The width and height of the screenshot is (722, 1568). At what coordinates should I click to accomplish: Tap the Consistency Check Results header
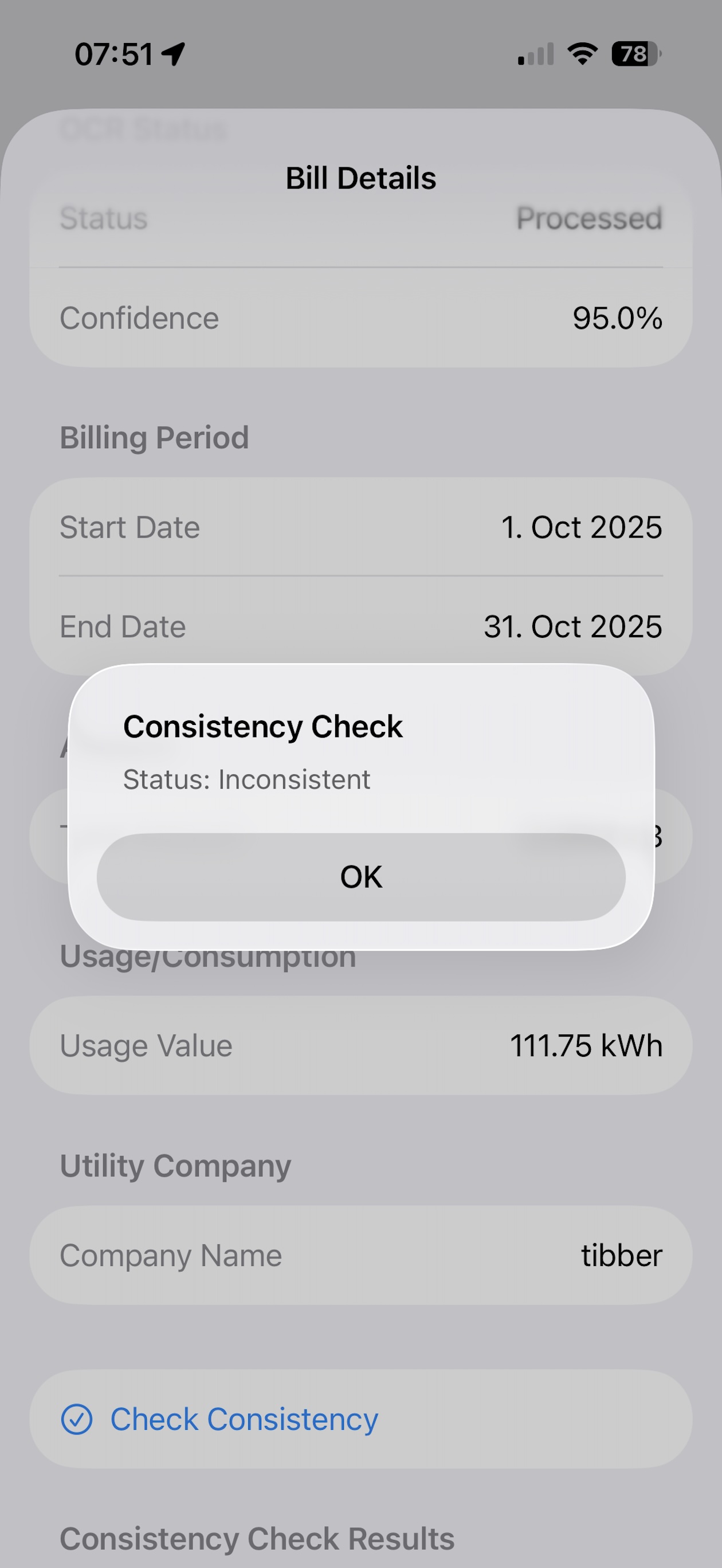[x=256, y=1539]
